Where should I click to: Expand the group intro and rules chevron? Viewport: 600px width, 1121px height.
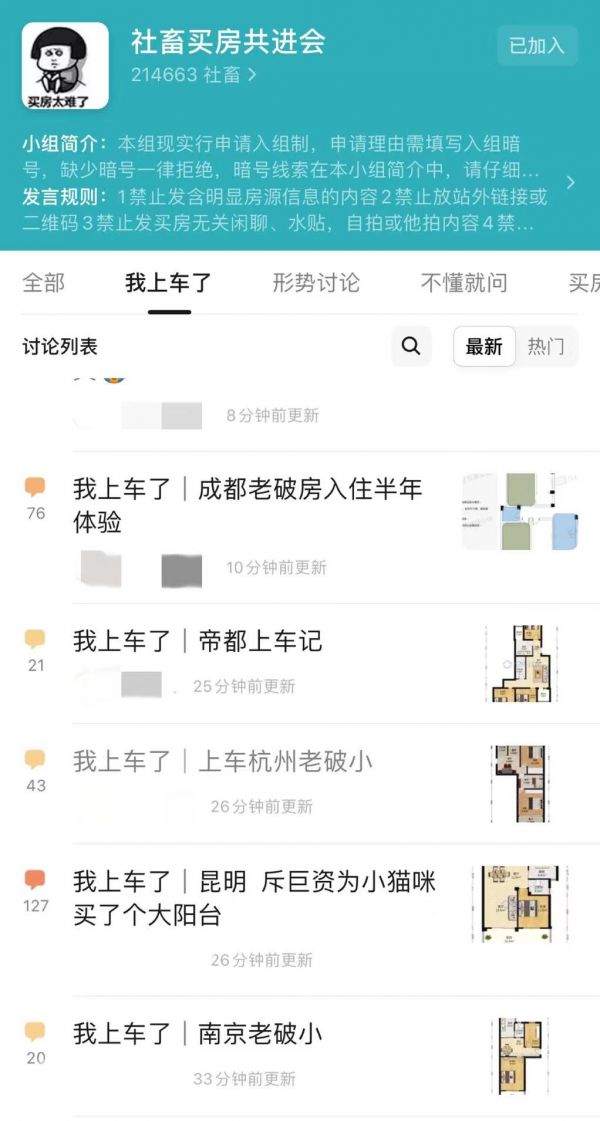tap(570, 183)
